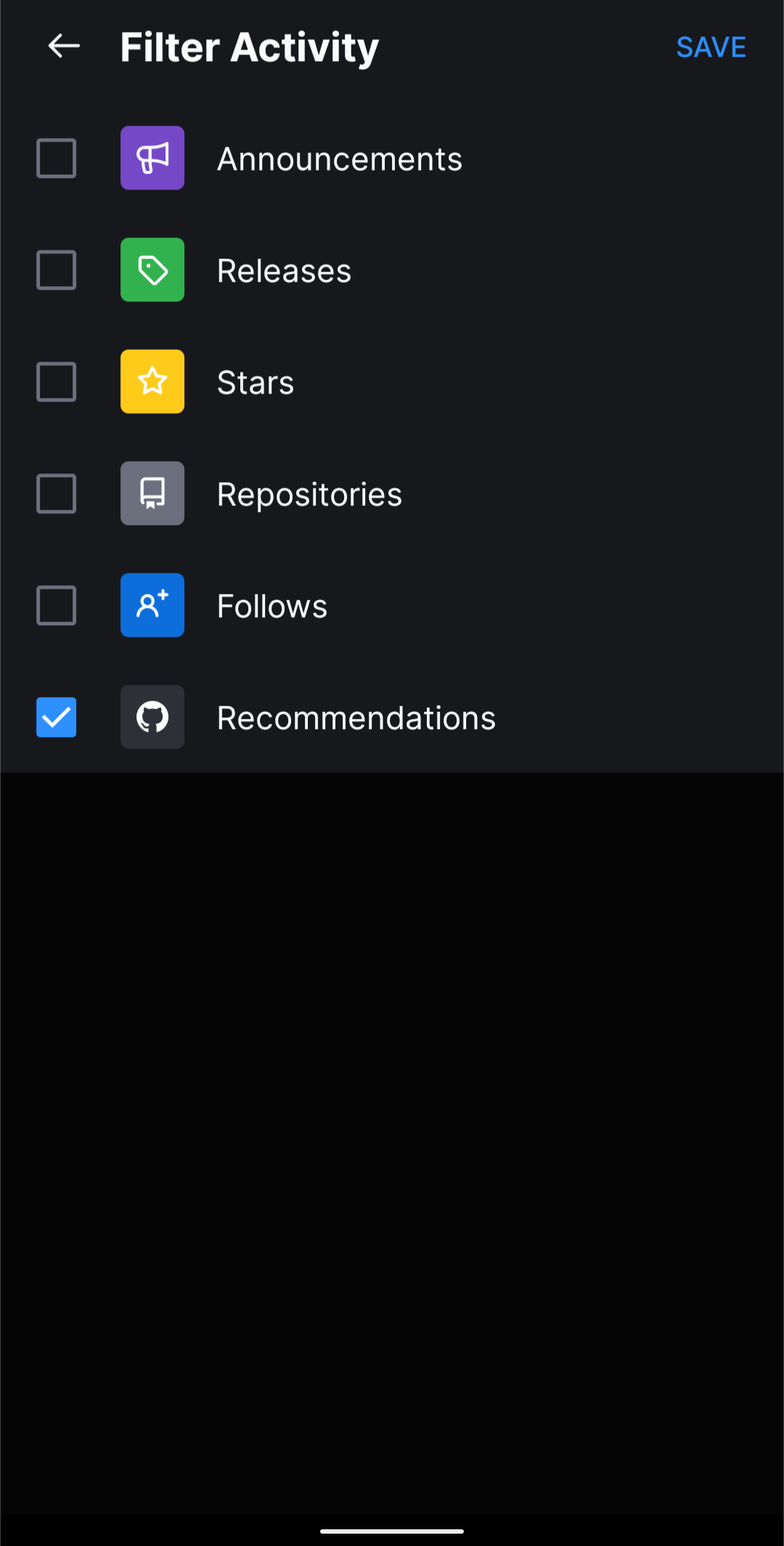Tap the home gesture bar at bottom
Image resolution: width=784 pixels, height=1546 pixels.
pyautogui.click(x=392, y=1530)
